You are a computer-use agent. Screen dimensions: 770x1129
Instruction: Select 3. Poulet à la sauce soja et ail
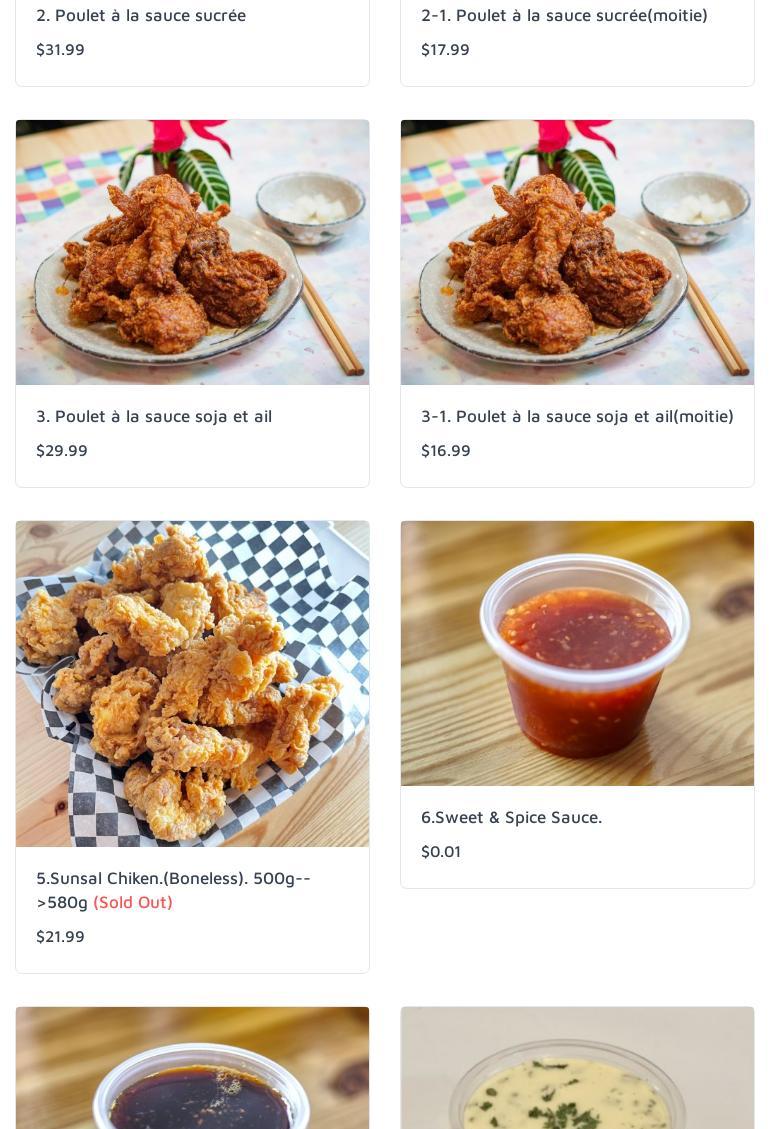pos(192,302)
